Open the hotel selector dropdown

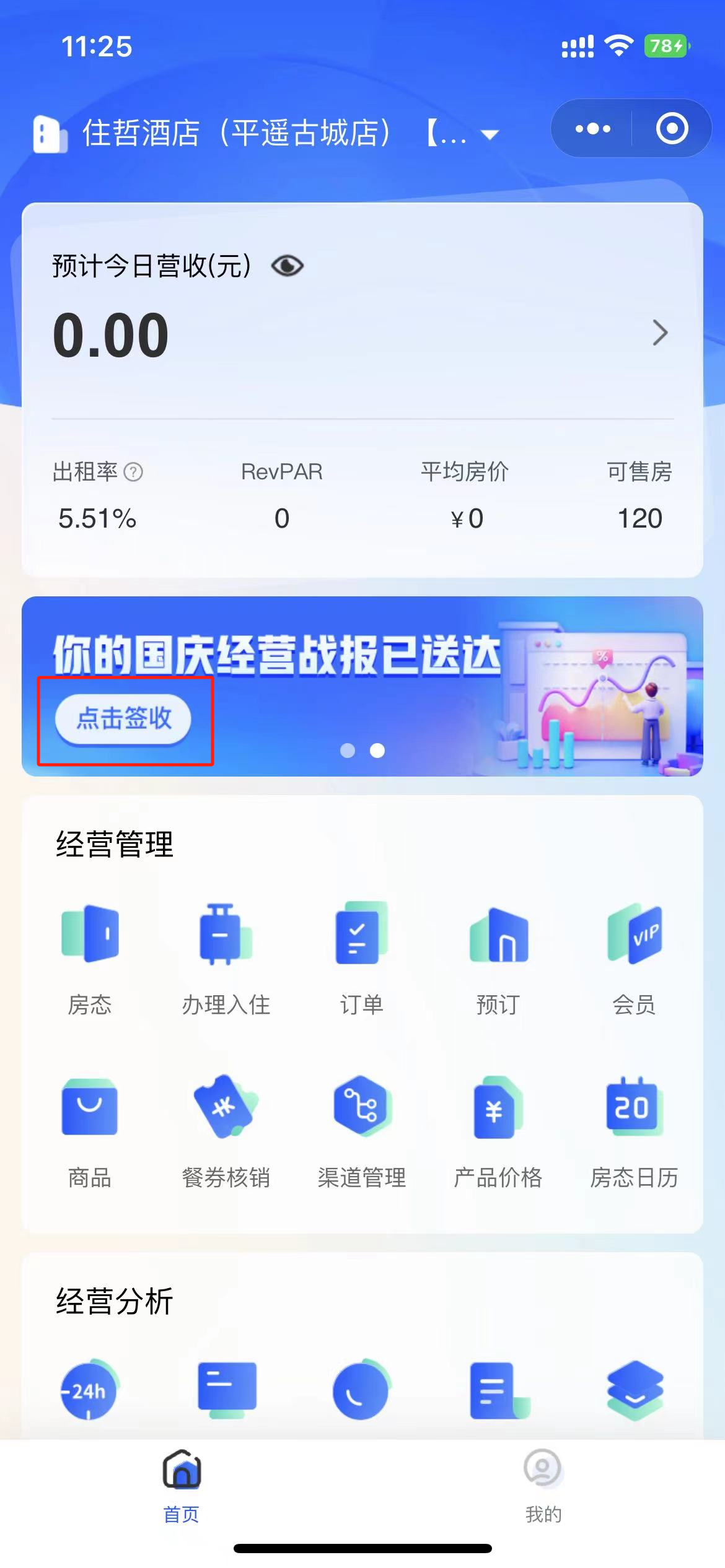tap(490, 134)
